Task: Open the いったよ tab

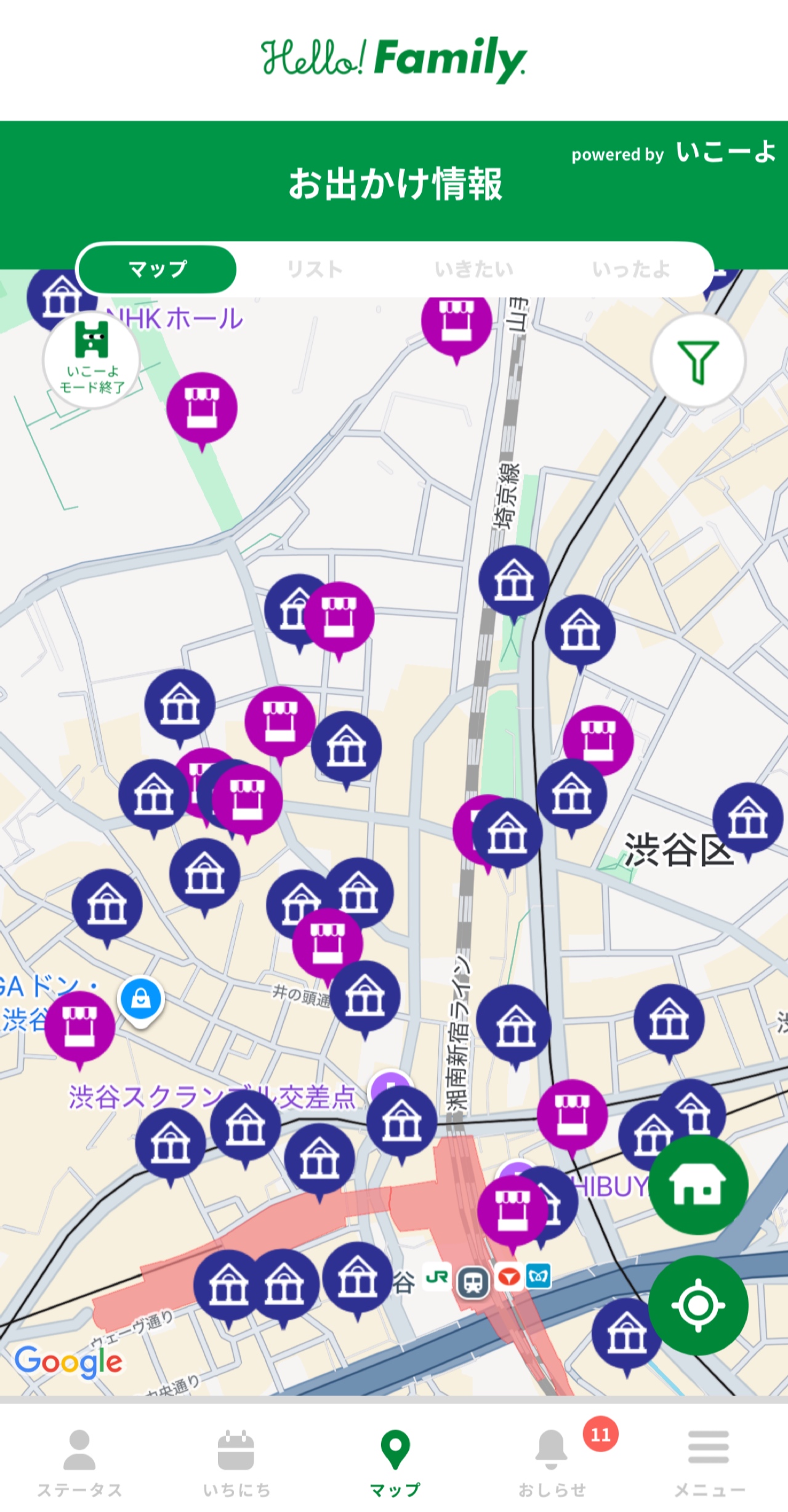Action: pos(631,269)
